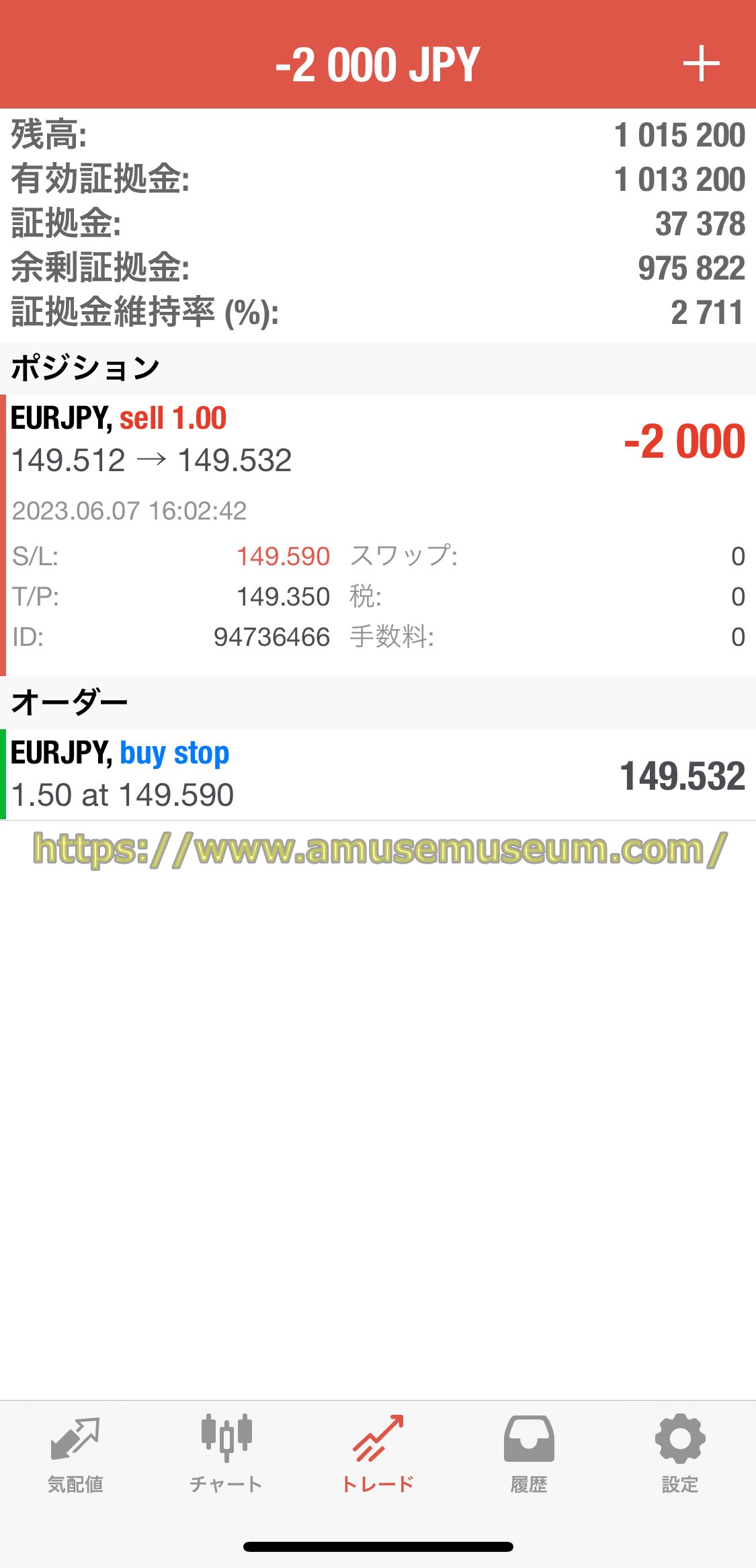
Task: Switch to the 気配値 quotes tab
Action: (x=75, y=1452)
